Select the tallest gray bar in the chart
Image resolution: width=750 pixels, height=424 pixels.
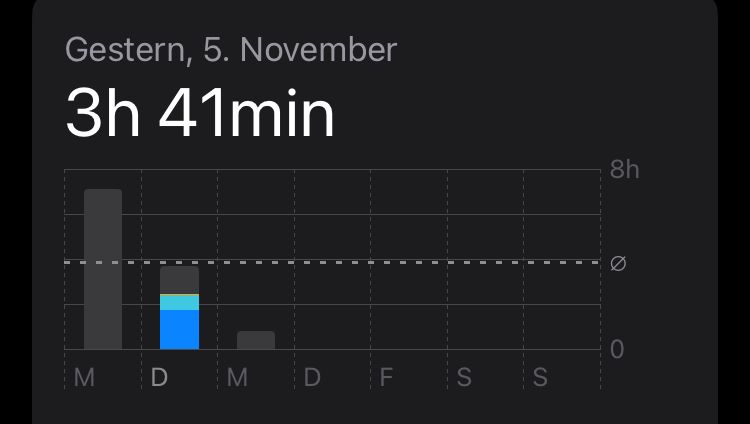coord(103,269)
